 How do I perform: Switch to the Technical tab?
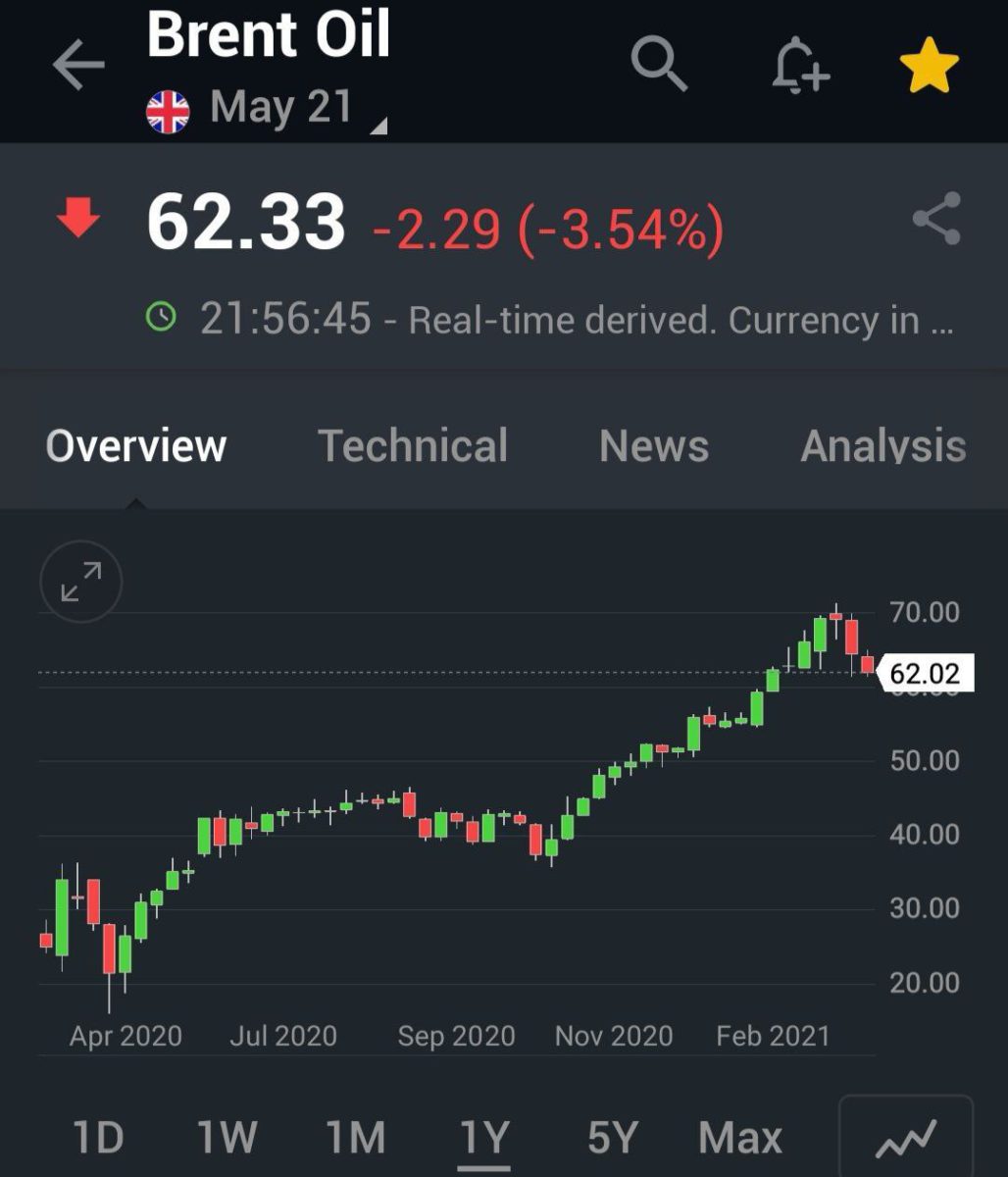tap(413, 446)
